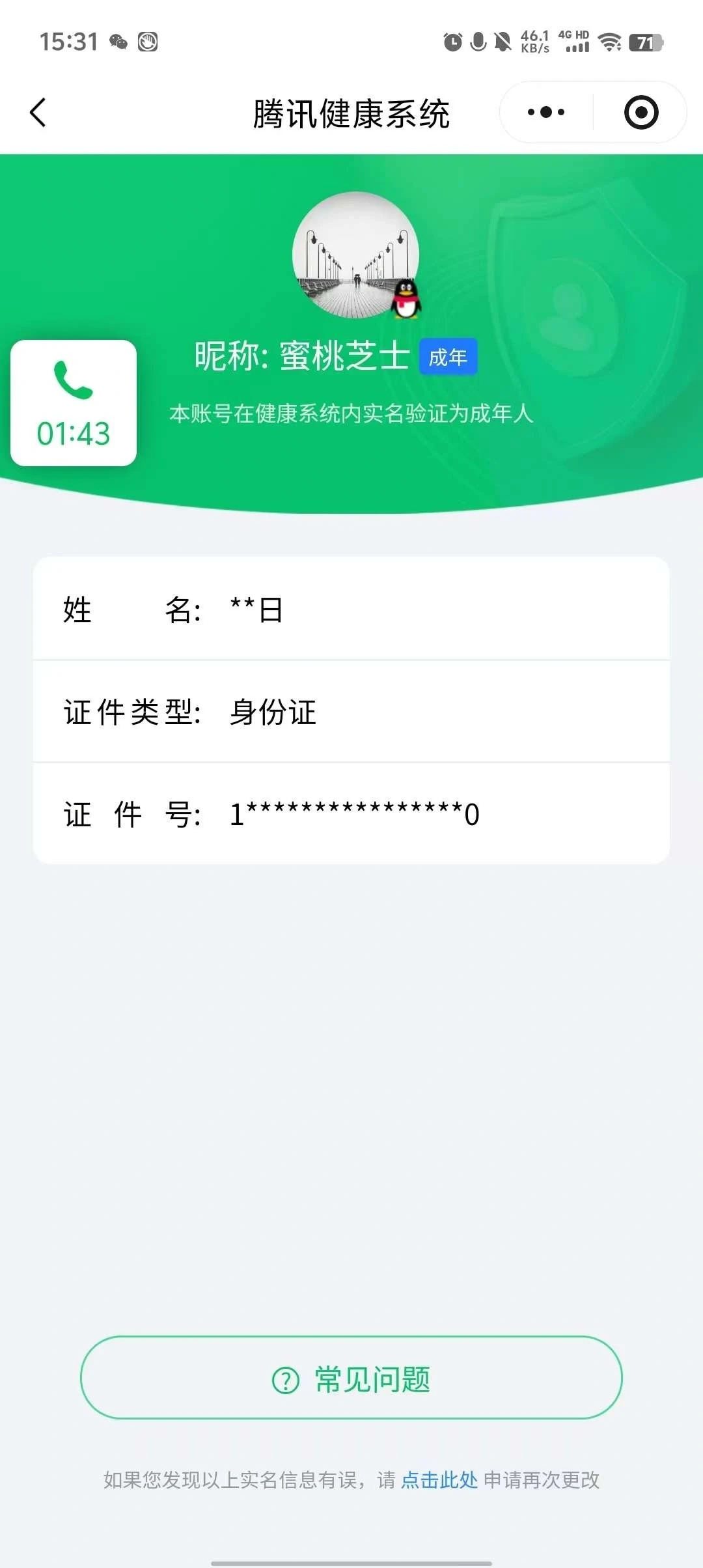The width and height of the screenshot is (703, 1568).
Task: Open the mini-program more options menu
Action: coord(545,112)
